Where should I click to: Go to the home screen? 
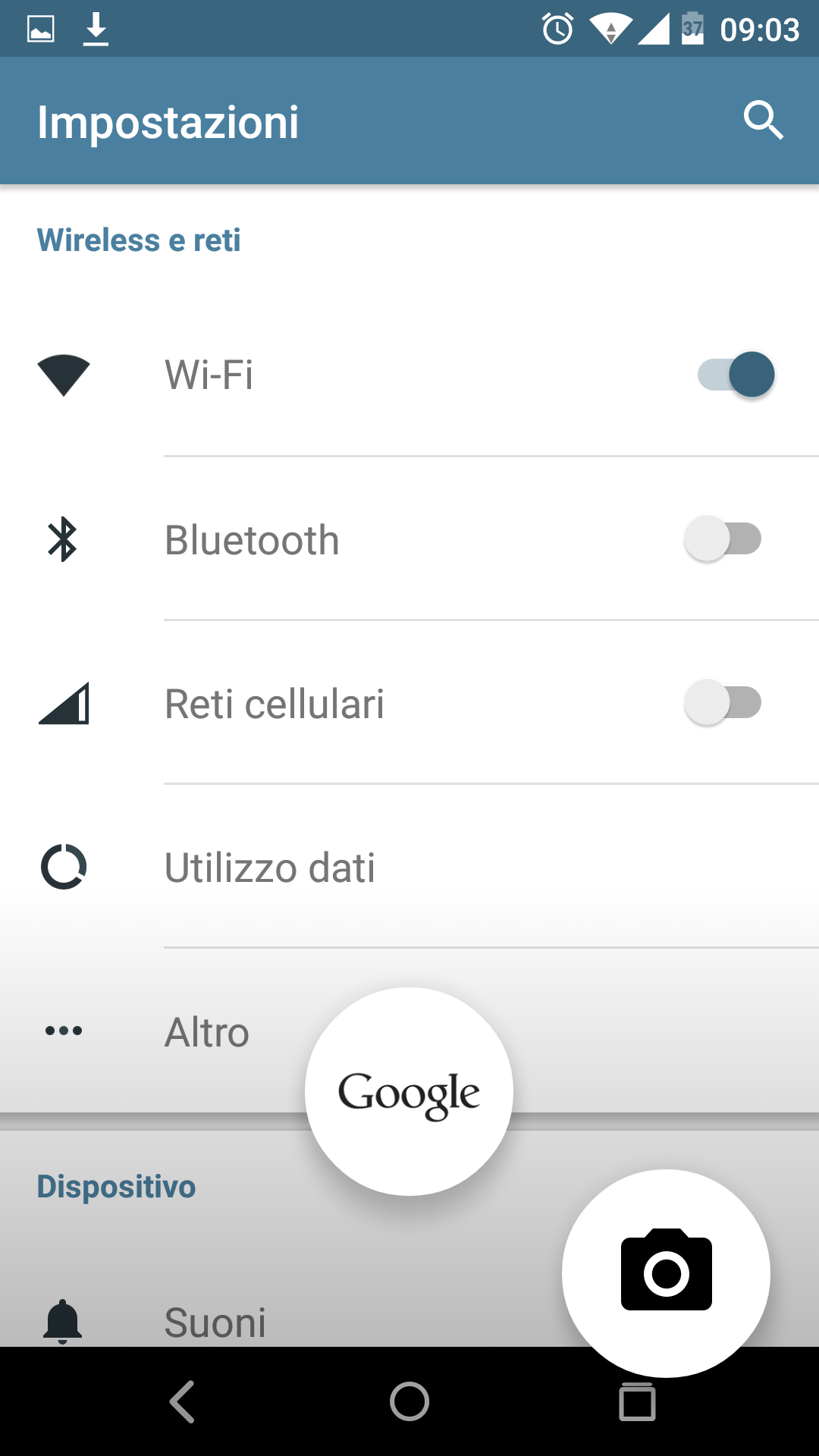[x=409, y=1401]
